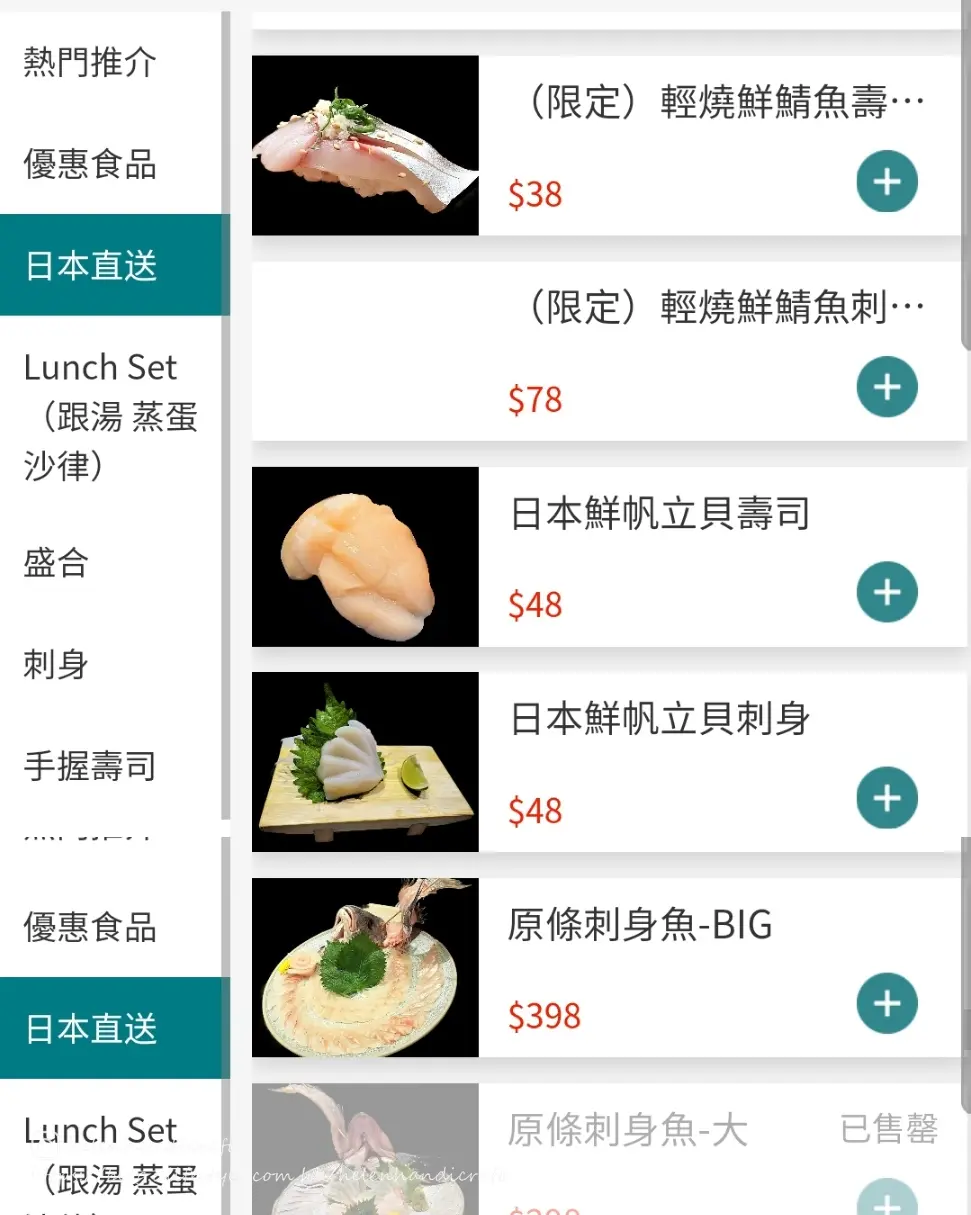The image size is (971, 1215).
Task: Add 日本鮮帆立貝刺身 to the order
Action: [x=886, y=798]
